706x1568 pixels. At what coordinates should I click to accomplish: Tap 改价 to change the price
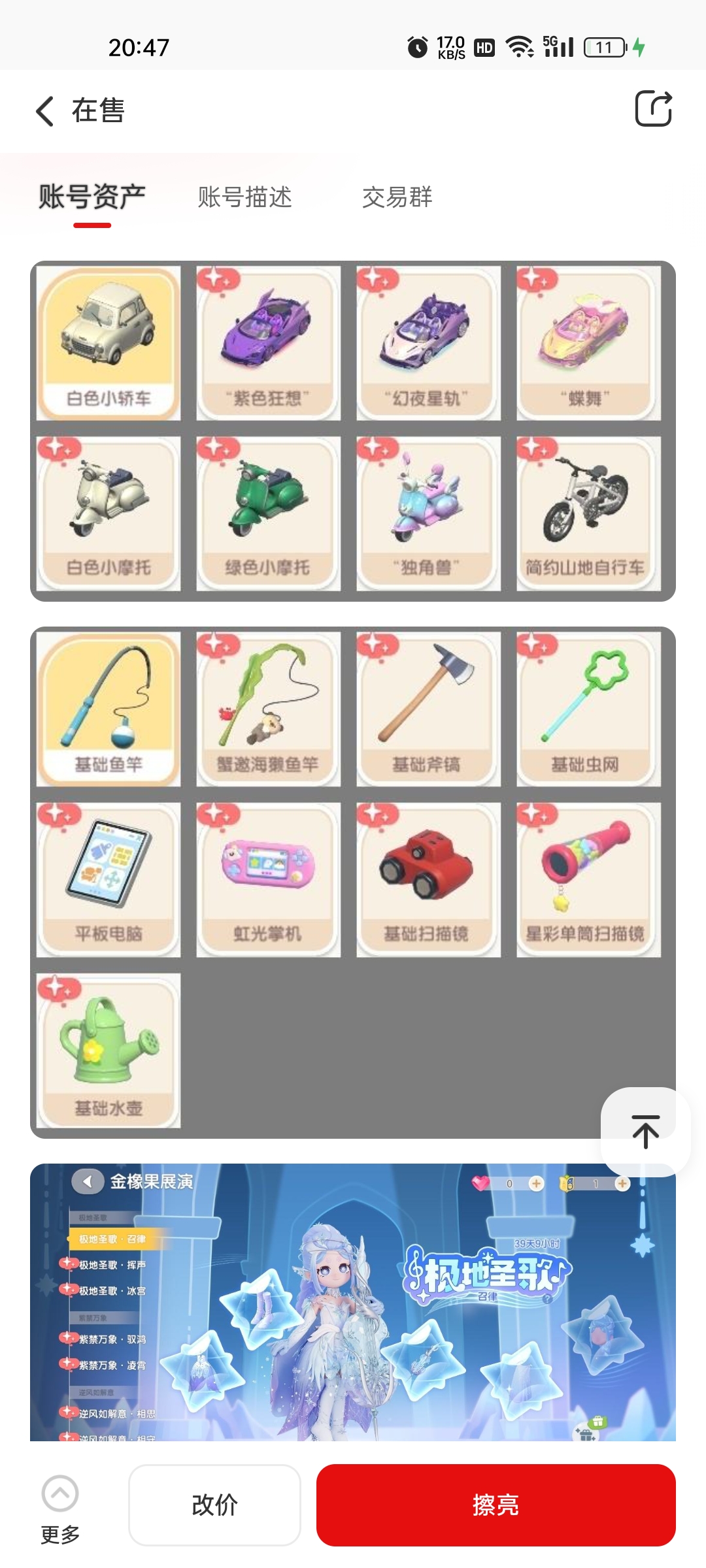pos(214,1505)
